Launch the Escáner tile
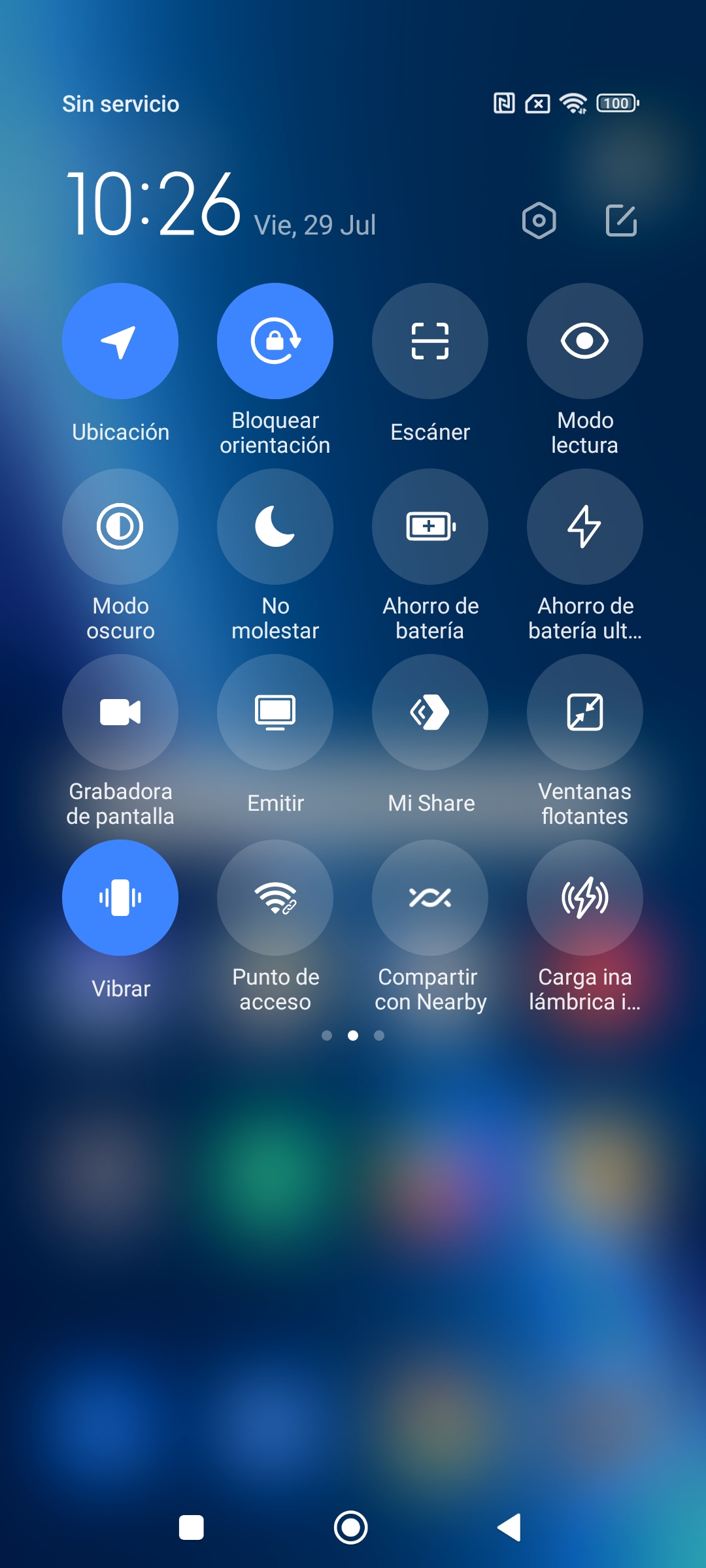This screenshot has width=706, height=1568. (430, 341)
